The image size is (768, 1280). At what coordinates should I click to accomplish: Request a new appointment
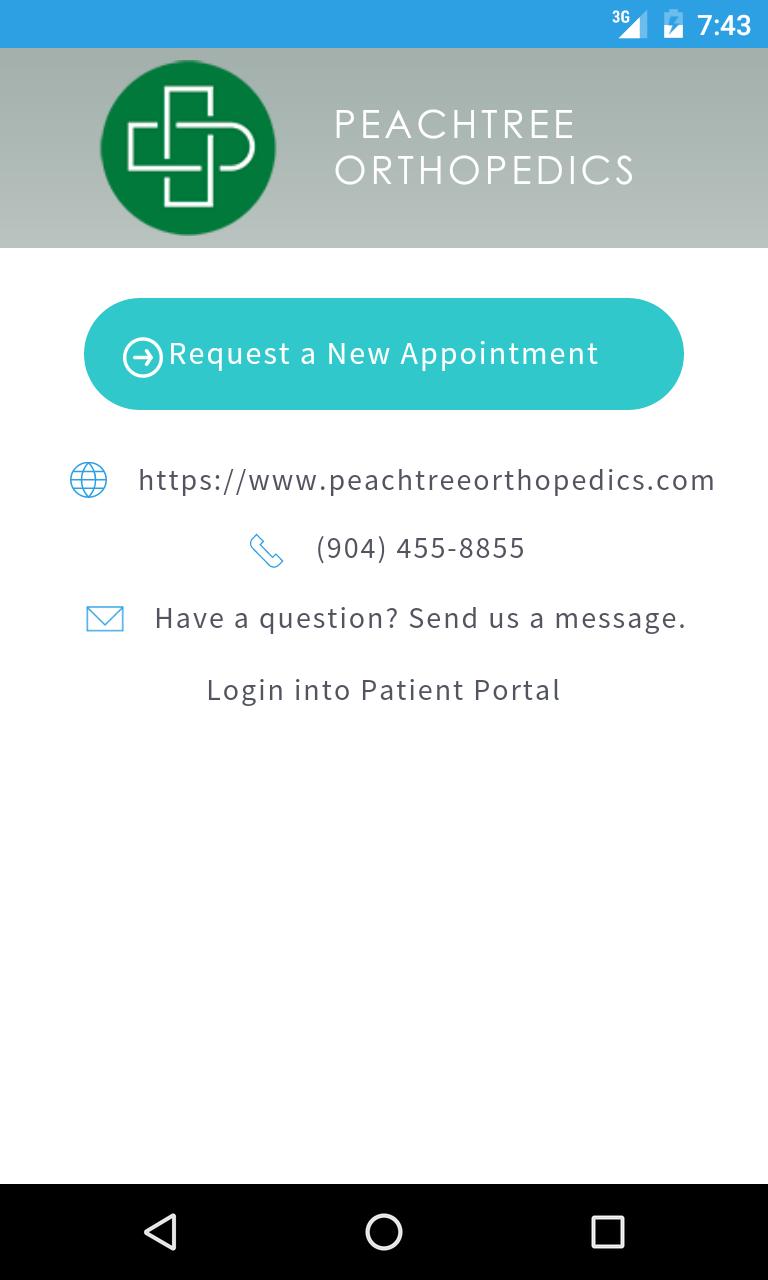pyautogui.click(x=383, y=354)
